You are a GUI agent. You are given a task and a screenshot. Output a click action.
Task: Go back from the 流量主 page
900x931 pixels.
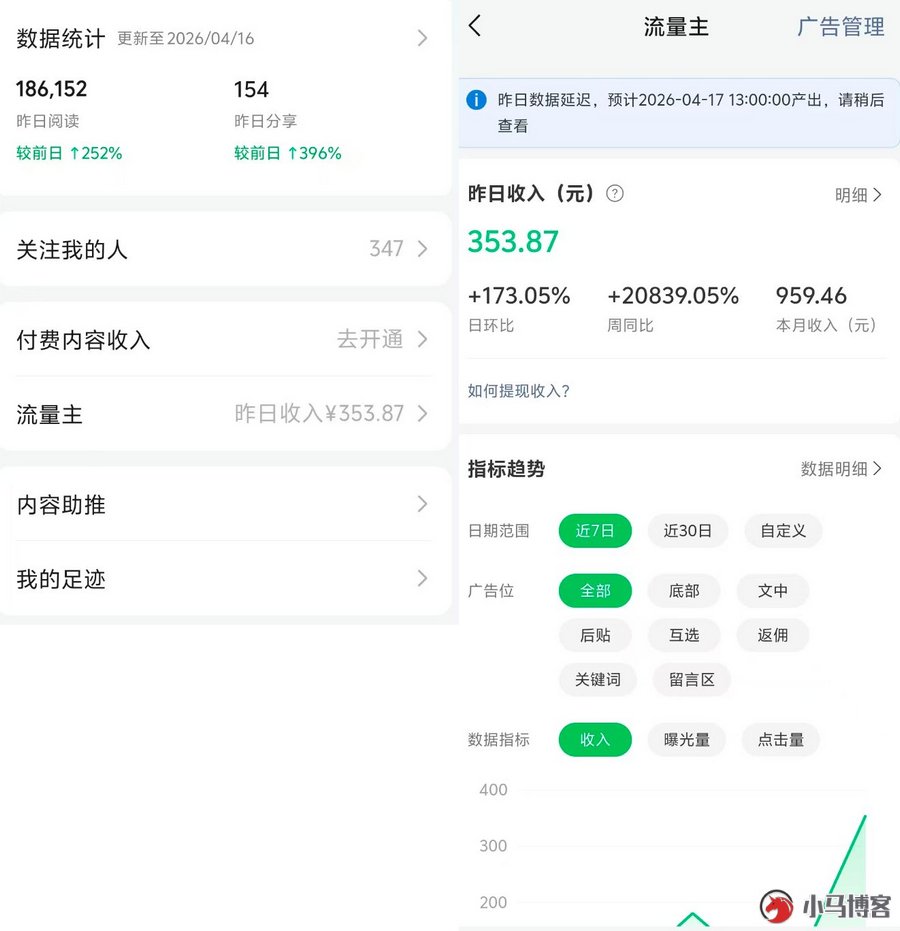click(x=475, y=26)
